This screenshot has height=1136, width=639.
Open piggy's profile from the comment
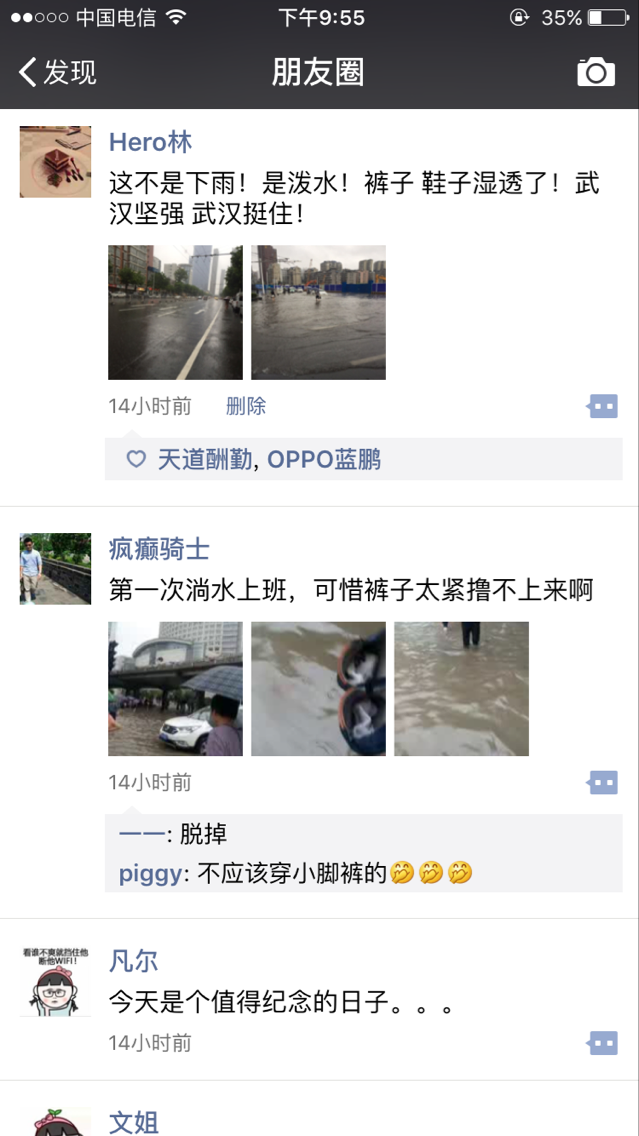[150, 873]
